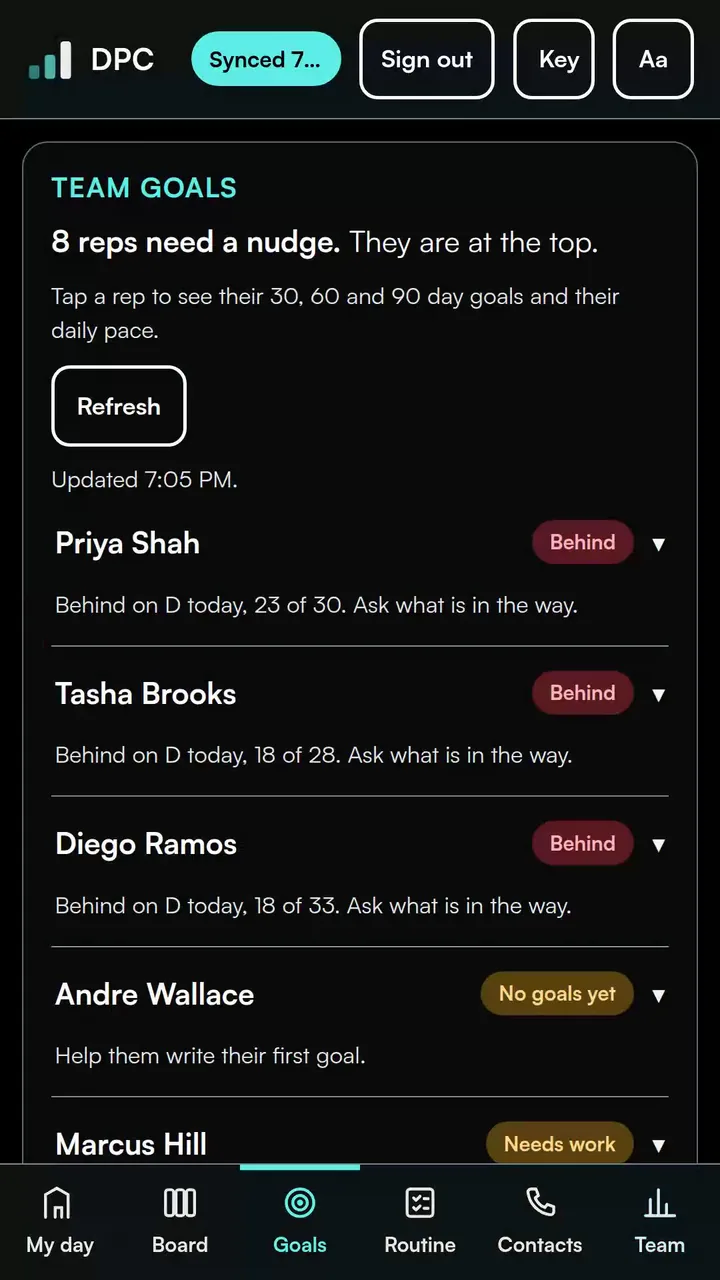Expand Diego Ramos's goals
This screenshot has height=1280, width=720.
[x=360, y=843]
